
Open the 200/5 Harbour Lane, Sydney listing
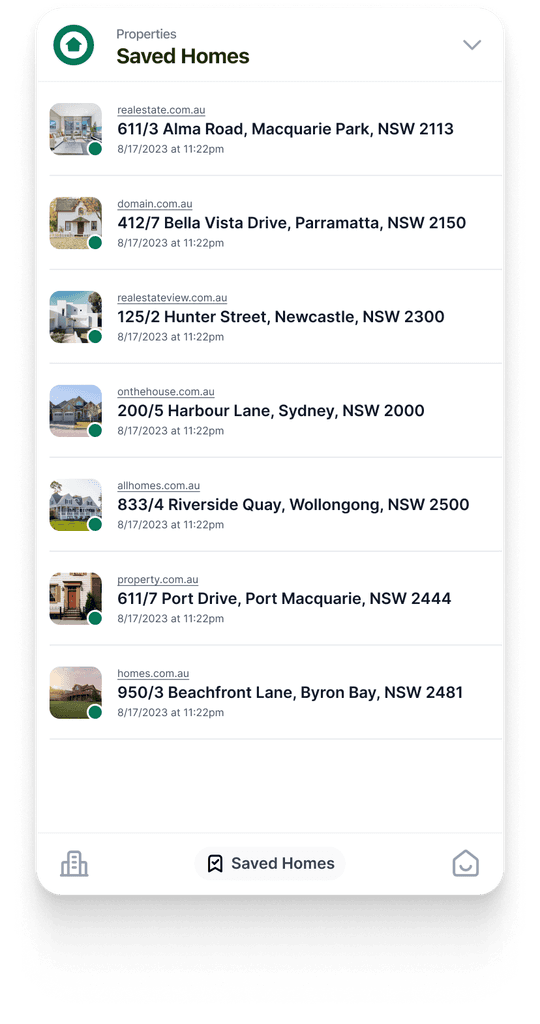click(270, 411)
